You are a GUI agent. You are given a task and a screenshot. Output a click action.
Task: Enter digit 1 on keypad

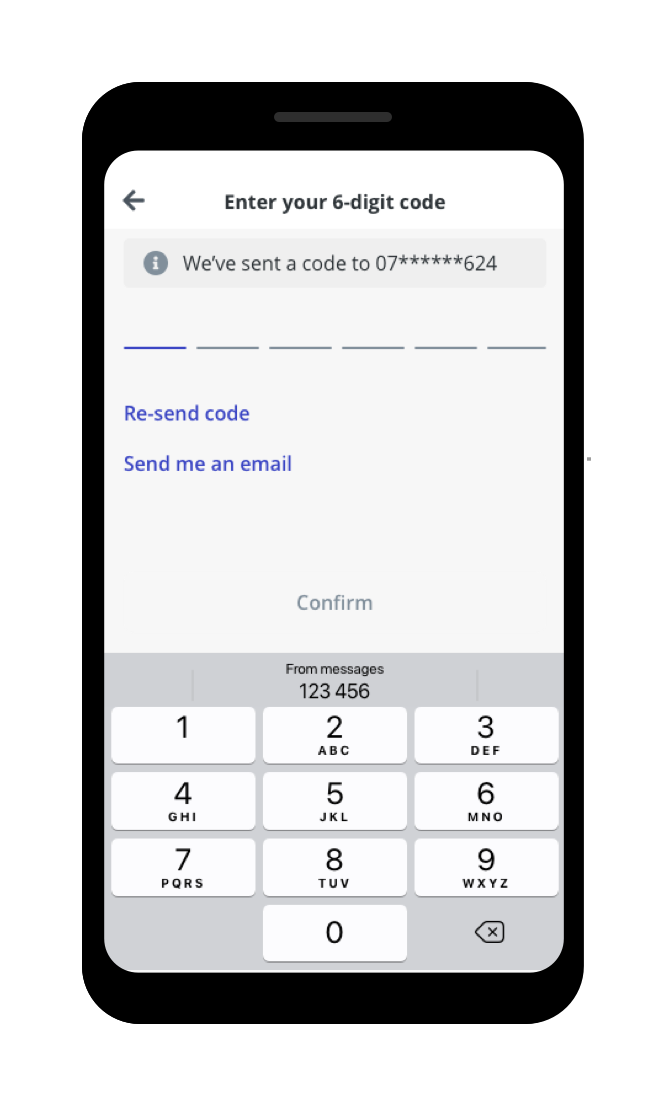click(x=183, y=735)
